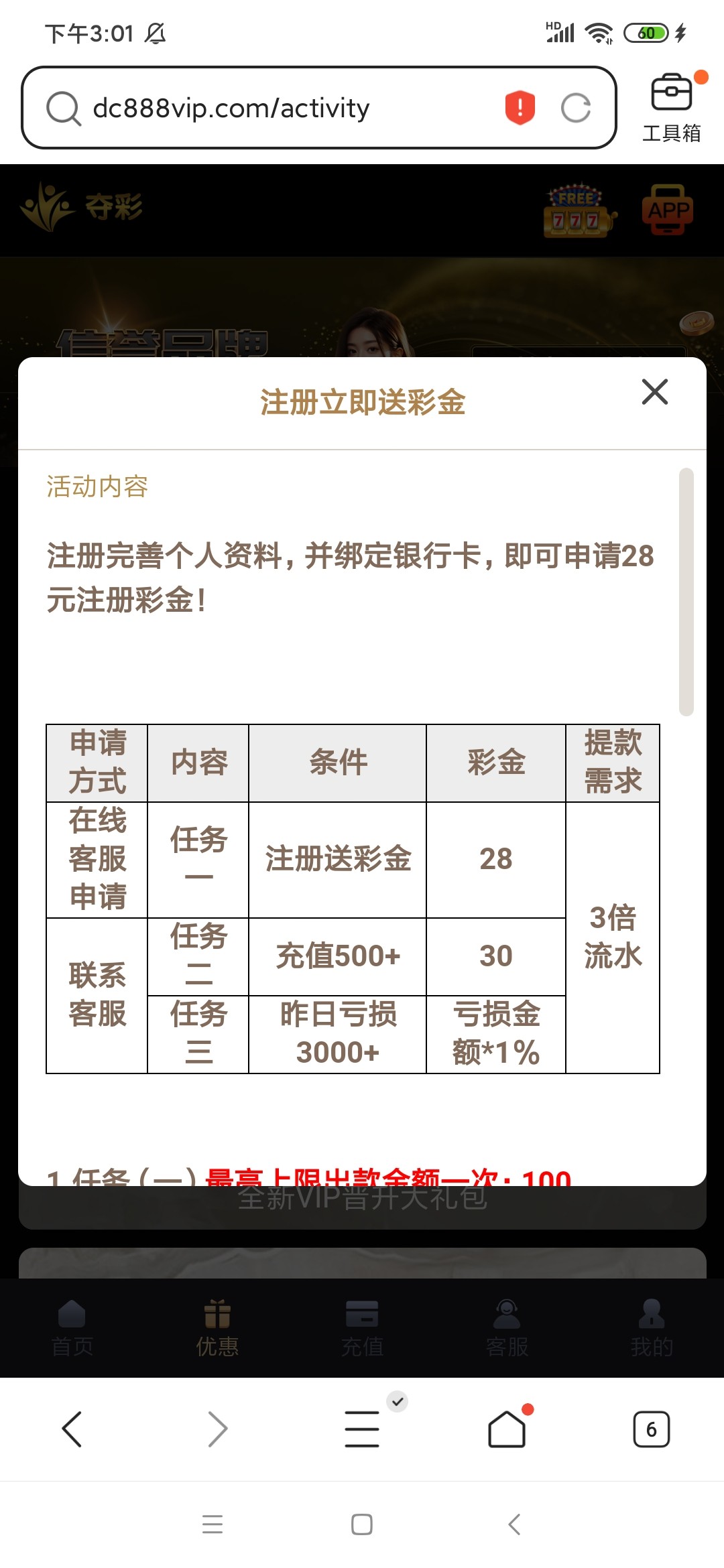Image resolution: width=724 pixels, height=1568 pixels.
Task: Tap the system back arrow
Action: click(514, 1524)
